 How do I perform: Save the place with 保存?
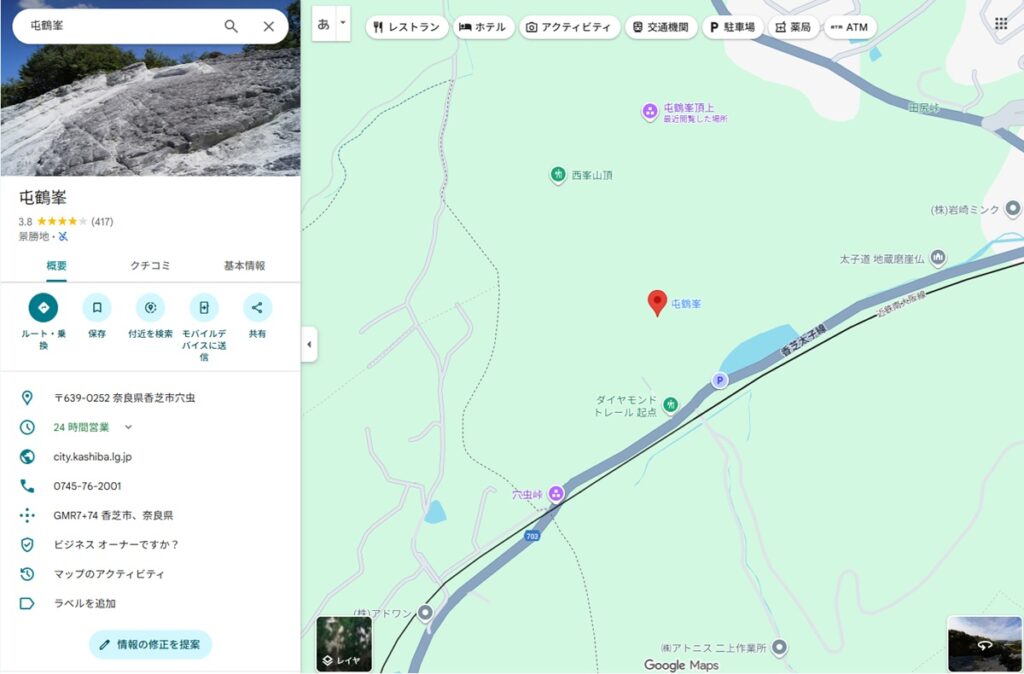(x=96, y=308)
